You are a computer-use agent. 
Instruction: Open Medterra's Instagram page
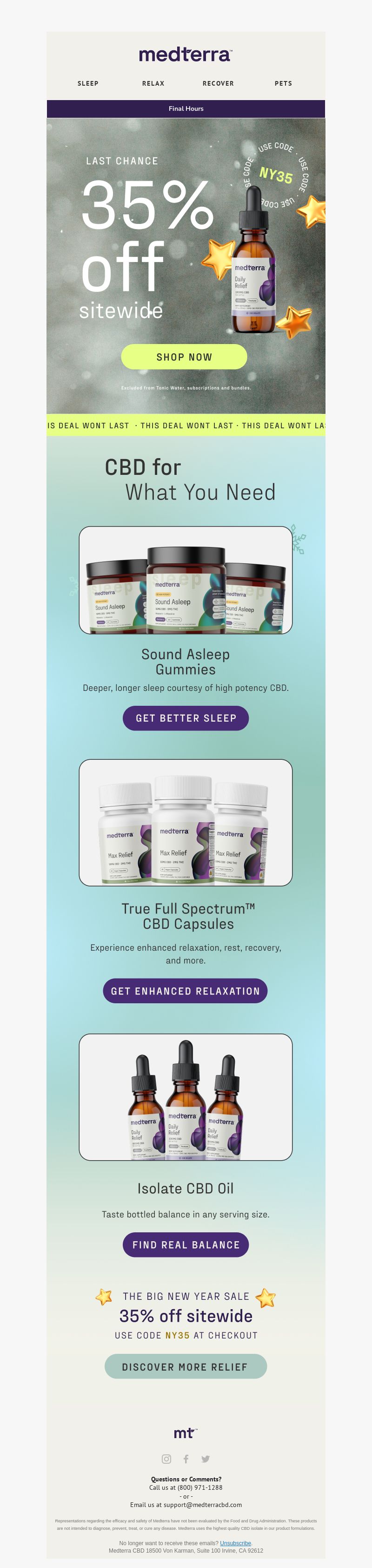pyautogui.click(x=166, y=1459)
